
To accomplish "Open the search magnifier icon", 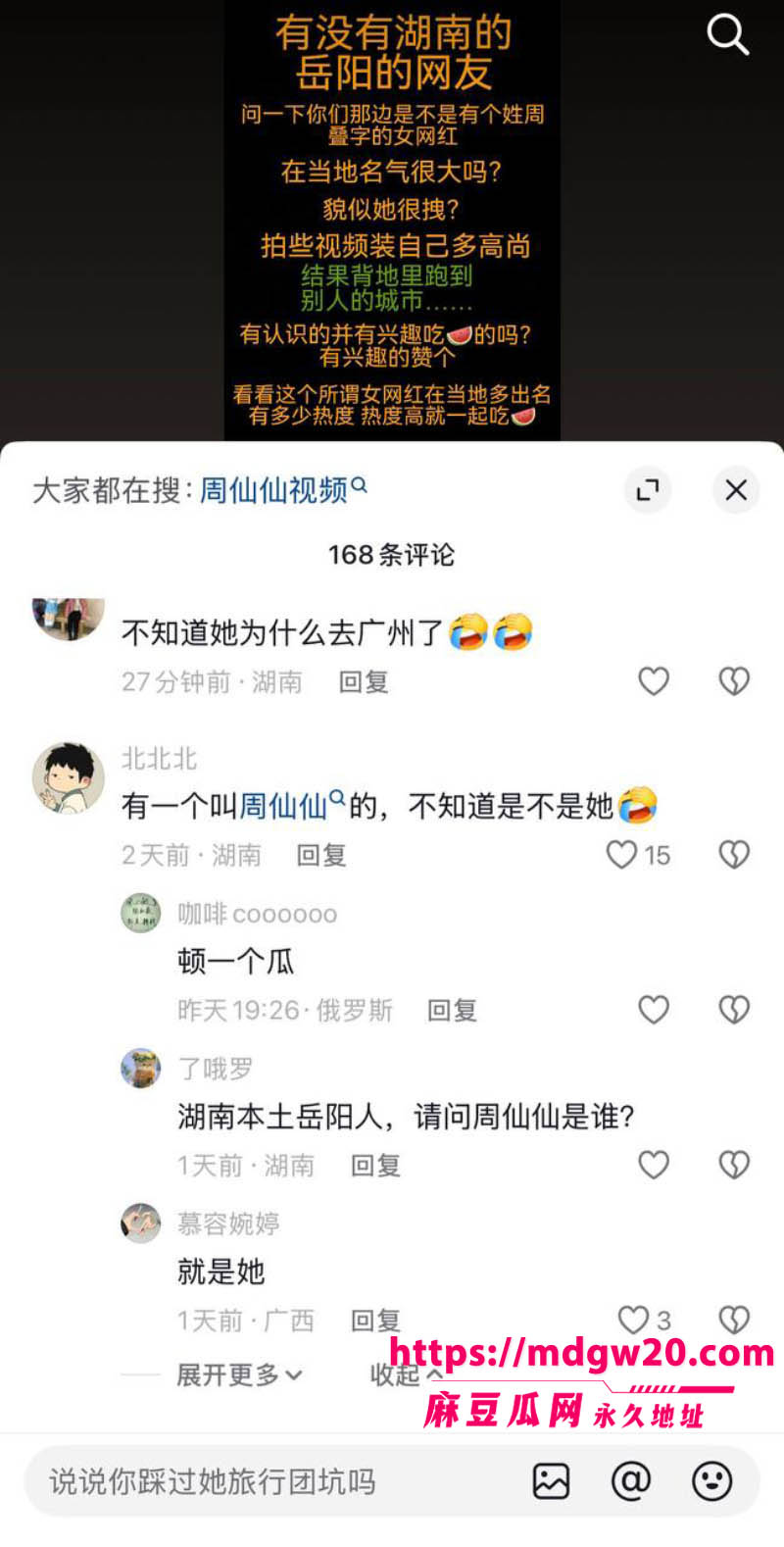I will click(x=727, y=35).
